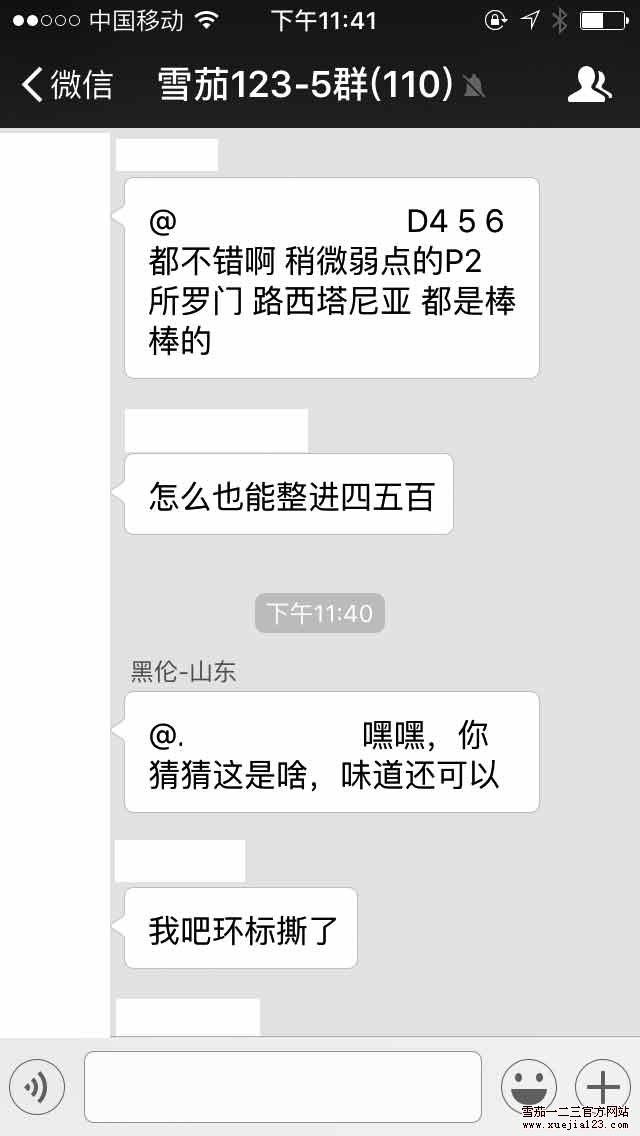Tap the message text input field

(x=283, y=1087)
